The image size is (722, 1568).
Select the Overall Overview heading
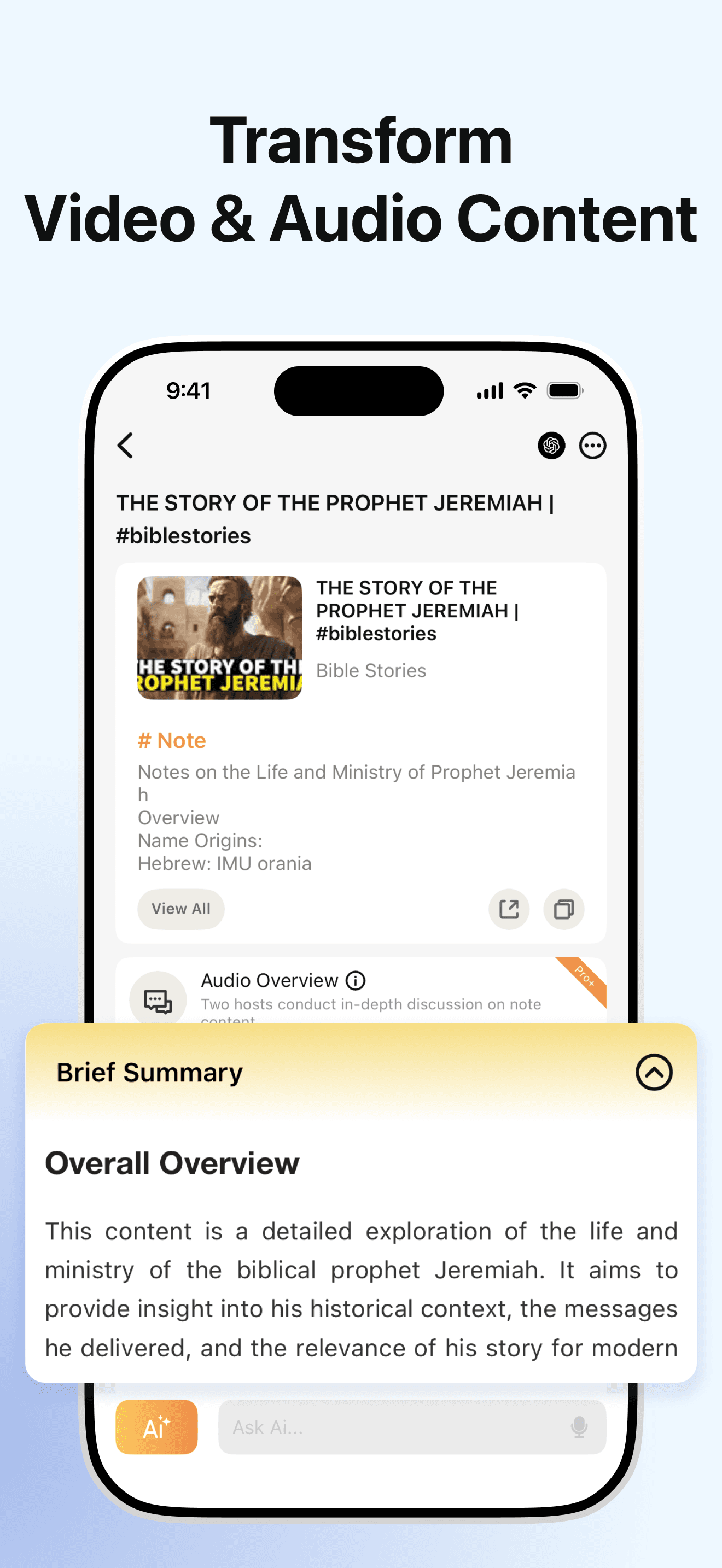click(172, 1163)
